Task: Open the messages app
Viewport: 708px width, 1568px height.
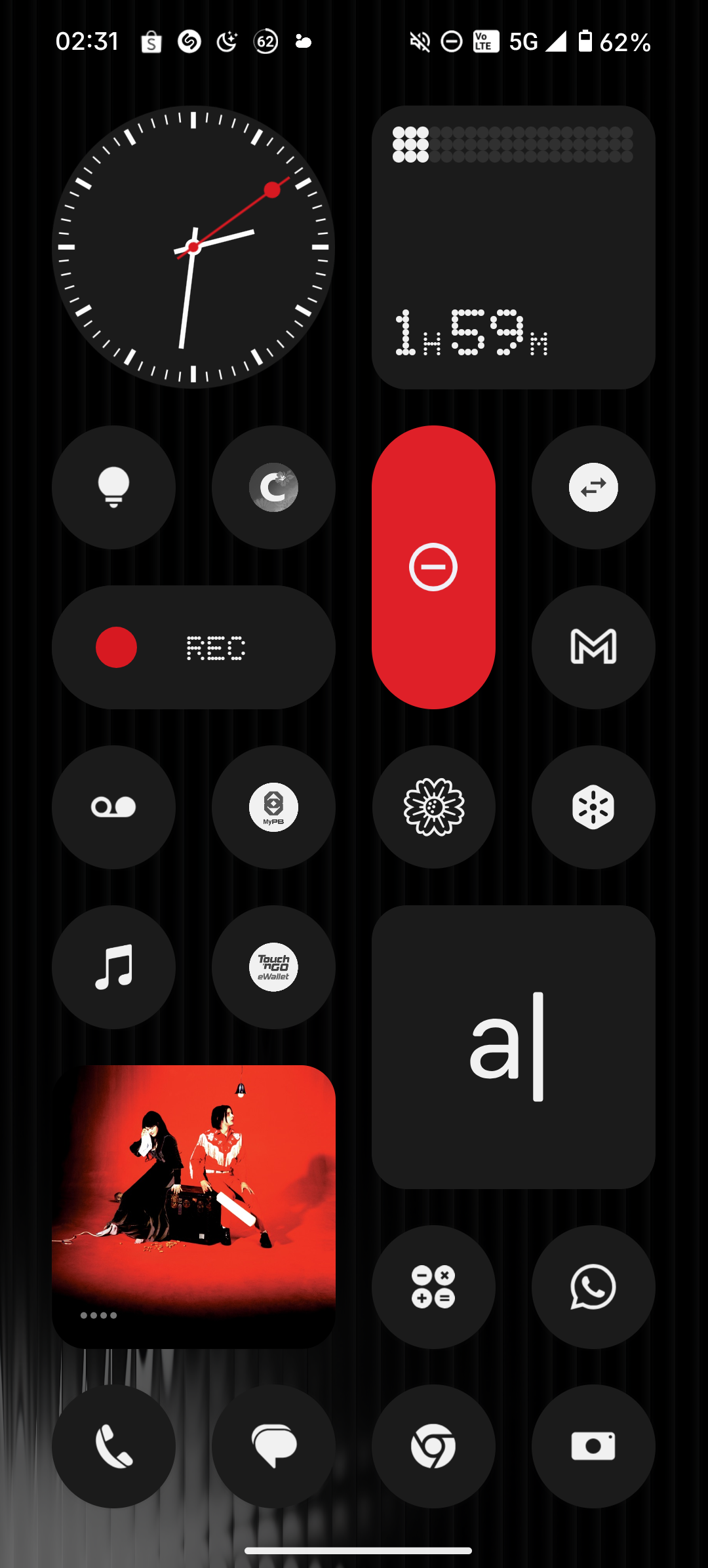Action: 273,1447
